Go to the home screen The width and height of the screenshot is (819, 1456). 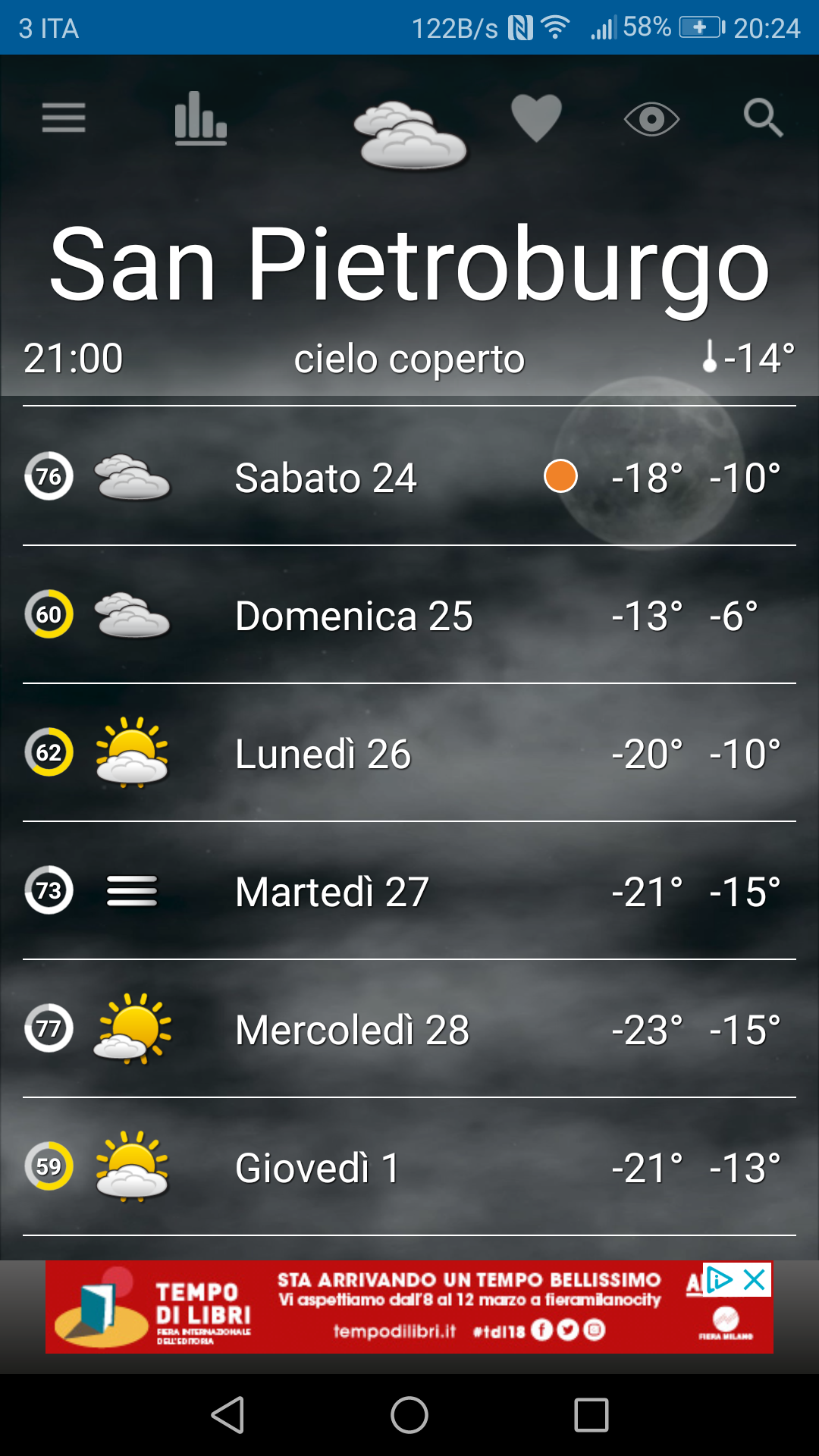409,1415
